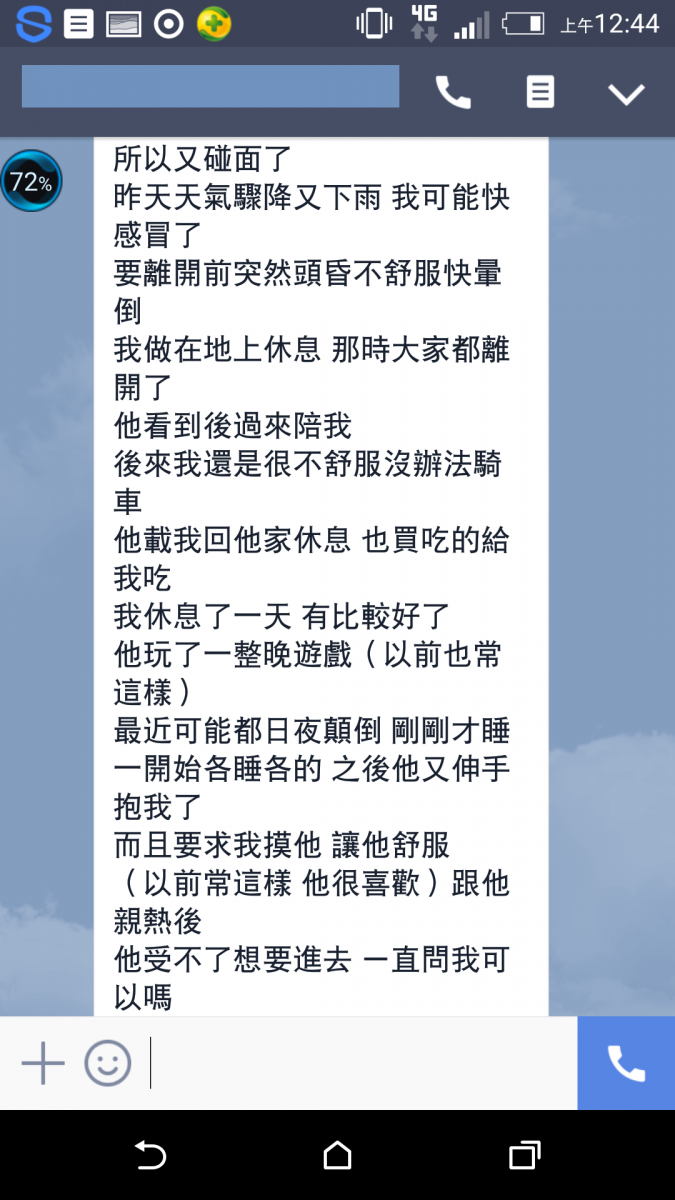
Task: Open the emoji sticker picker
Action: [x=107, y=1063]
